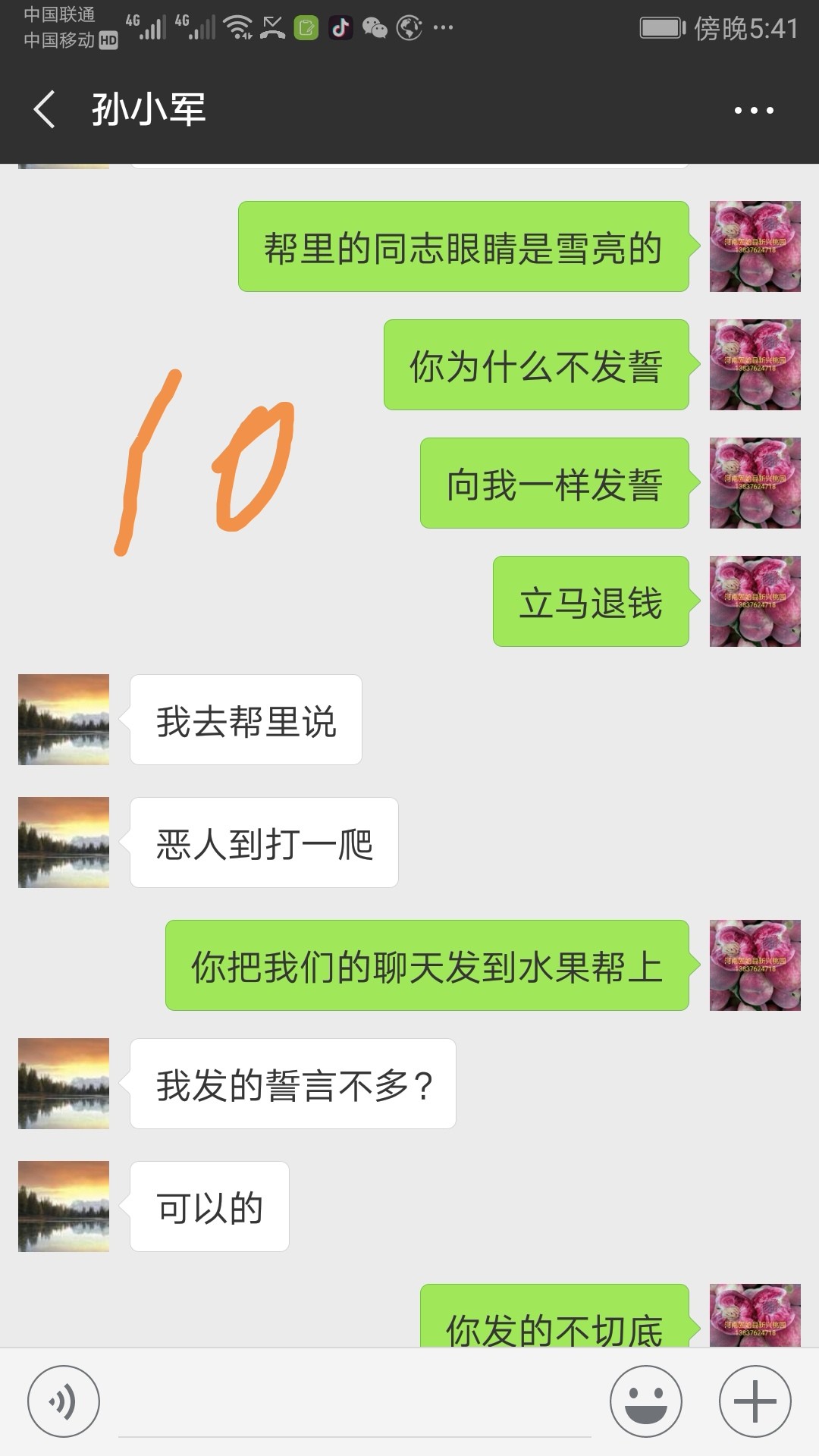
Task: Open the emoji sticker panel
Action: click(x=646, y=1401)
